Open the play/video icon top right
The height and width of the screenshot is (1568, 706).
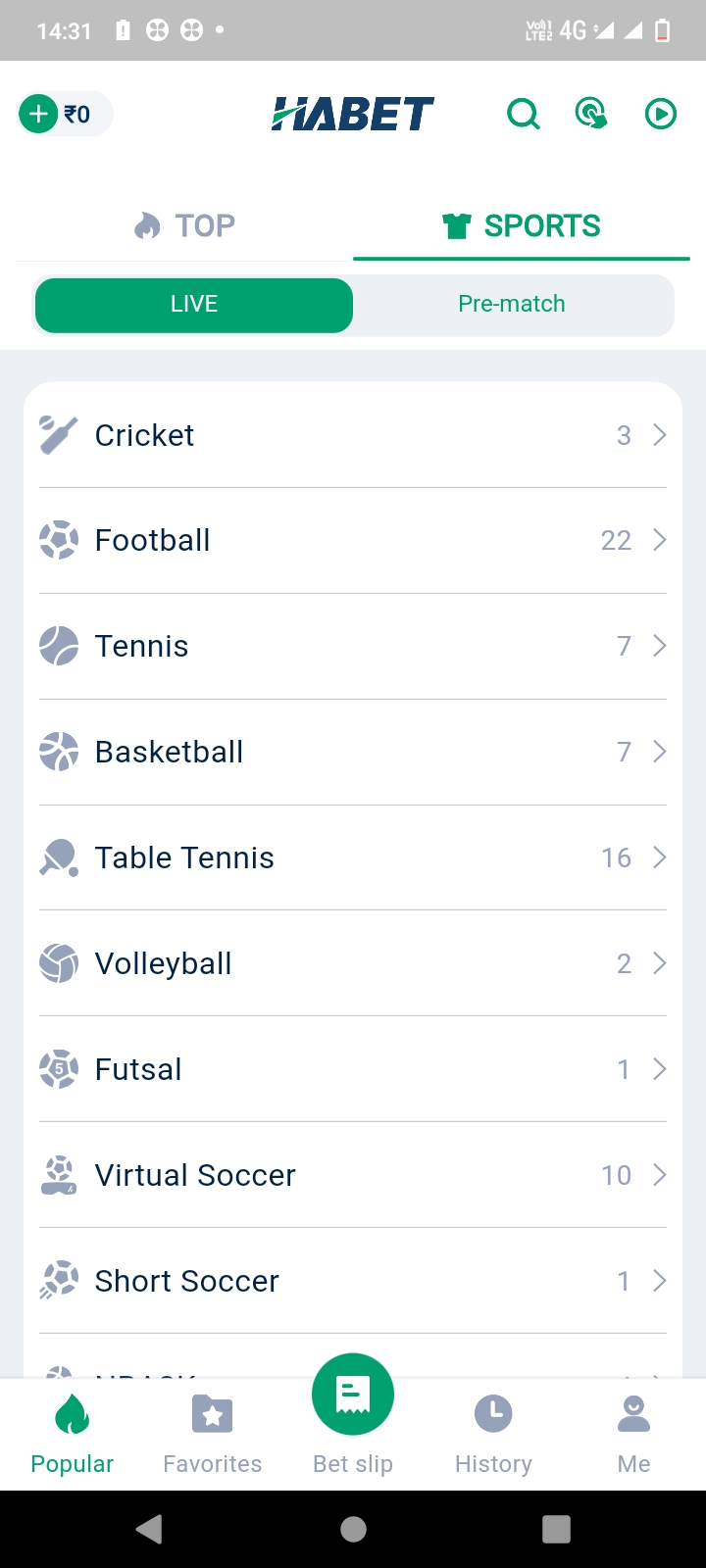[x=660, y=114]
